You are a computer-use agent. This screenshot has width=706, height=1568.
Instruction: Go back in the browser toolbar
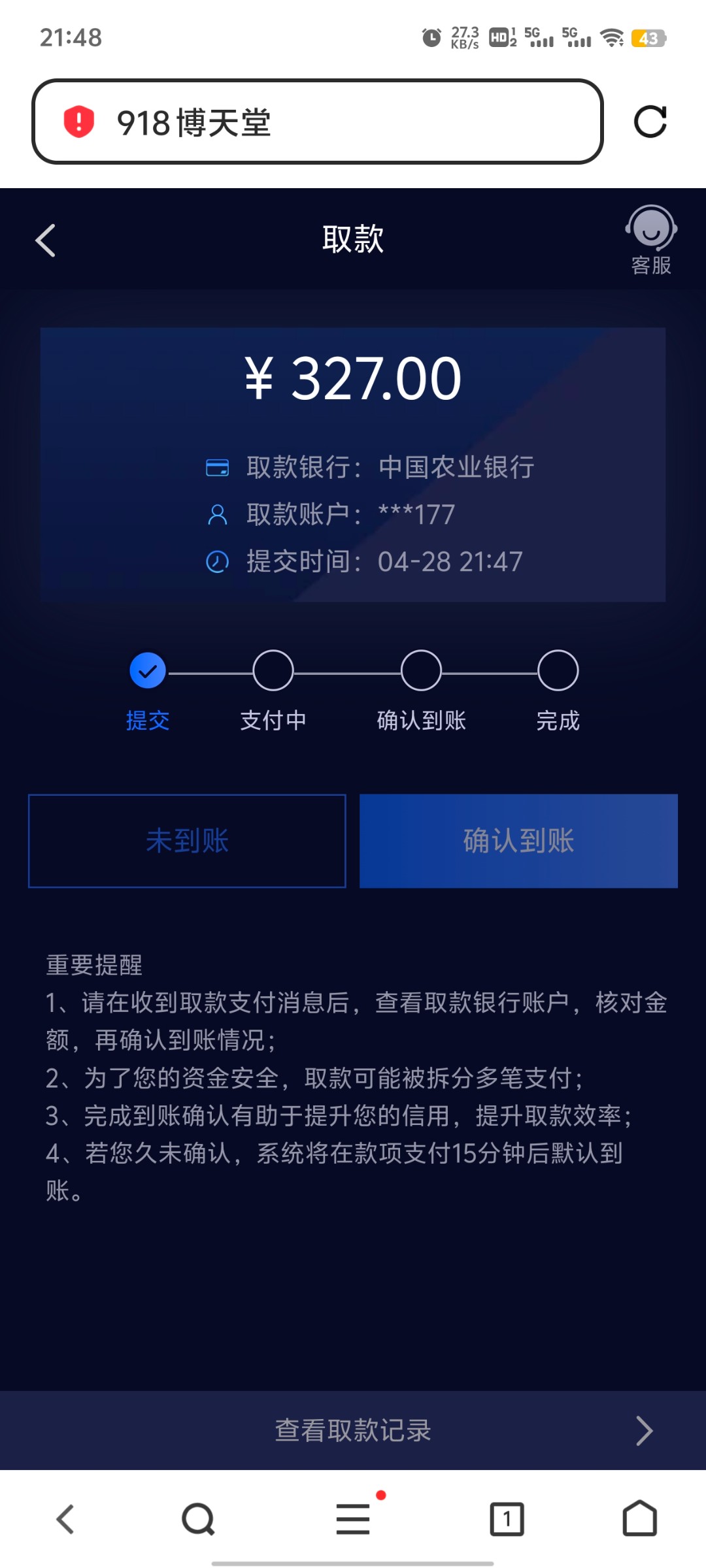point(65,1519)
